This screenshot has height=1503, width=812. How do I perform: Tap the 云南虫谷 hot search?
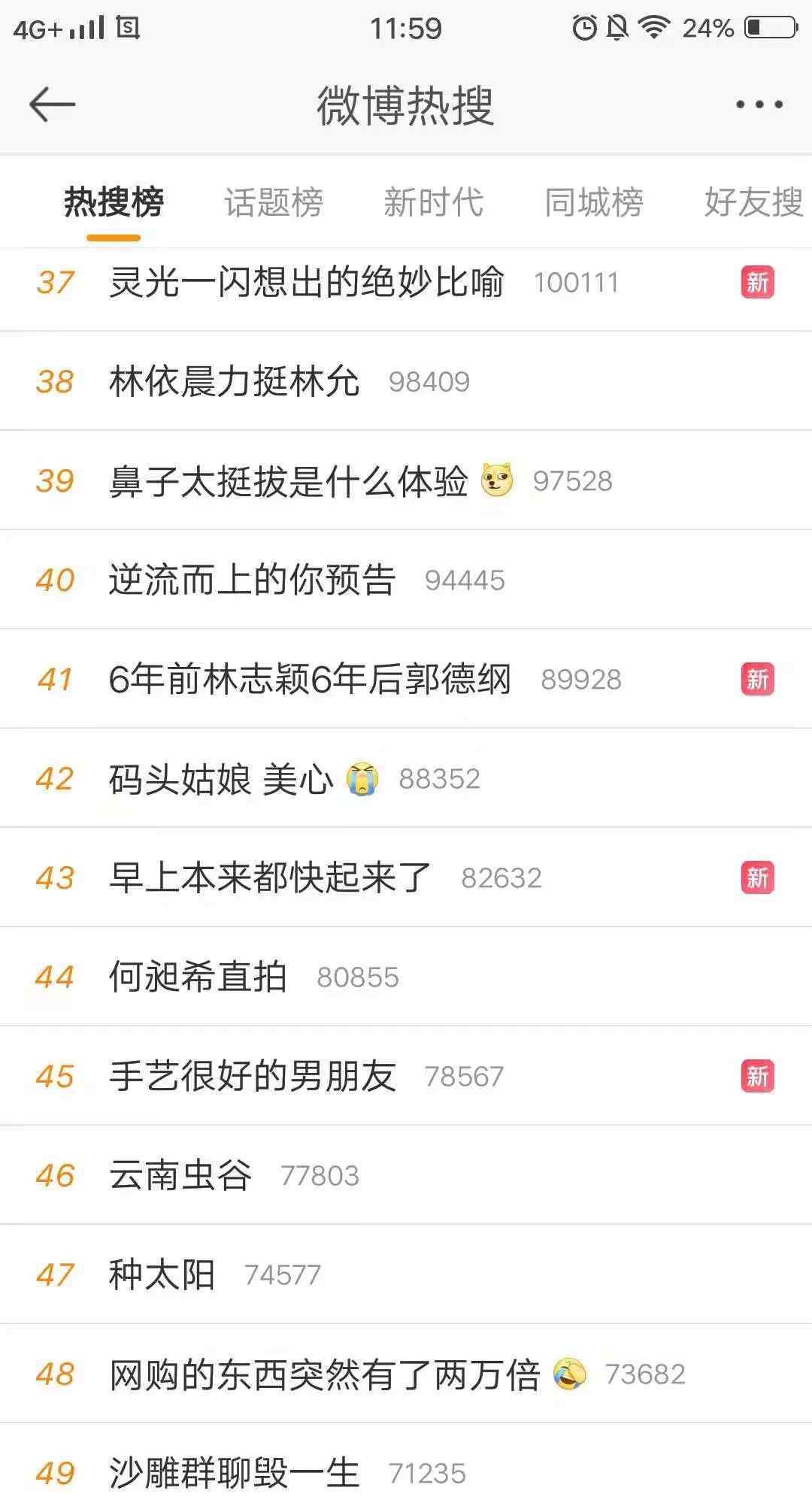click(406, 1175)
